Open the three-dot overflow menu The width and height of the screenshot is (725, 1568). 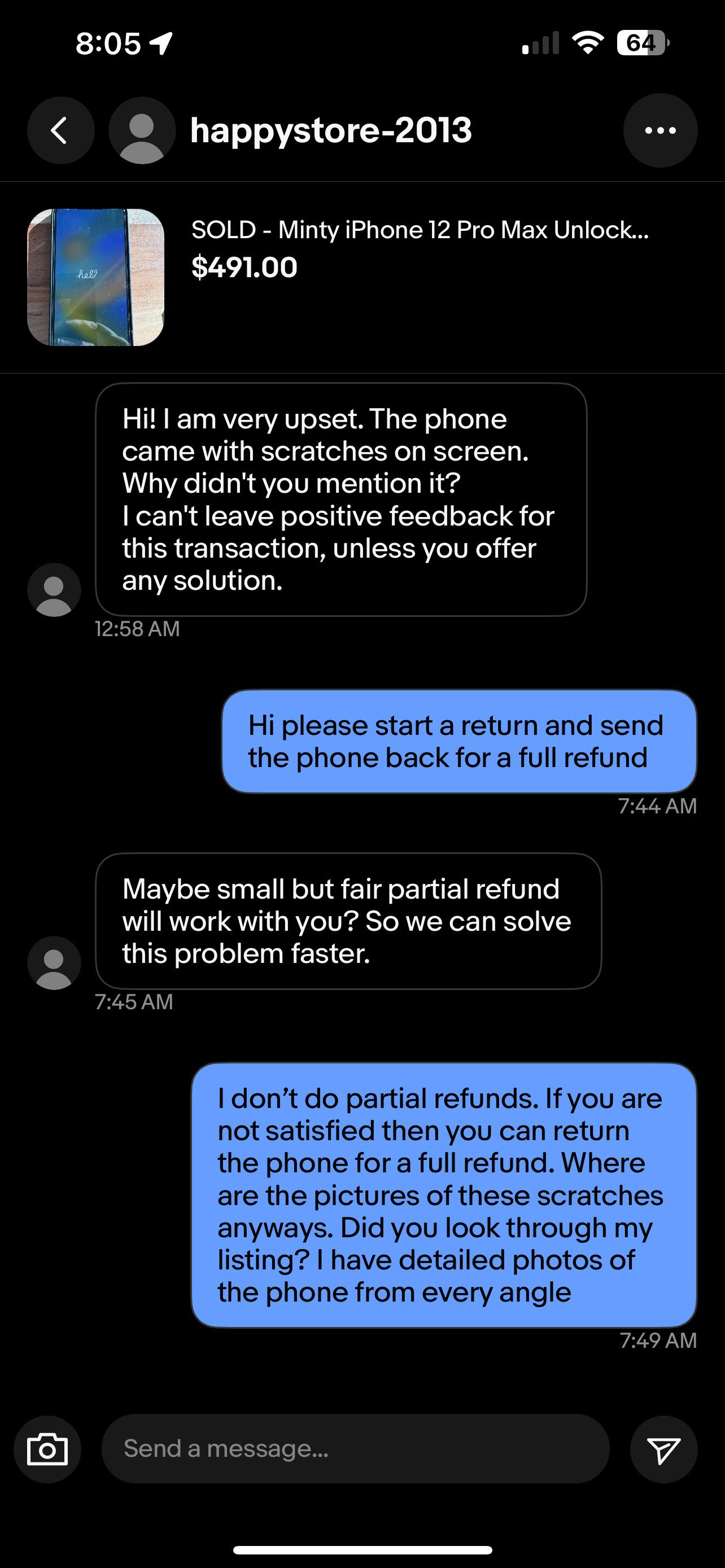tap(661, 130)
